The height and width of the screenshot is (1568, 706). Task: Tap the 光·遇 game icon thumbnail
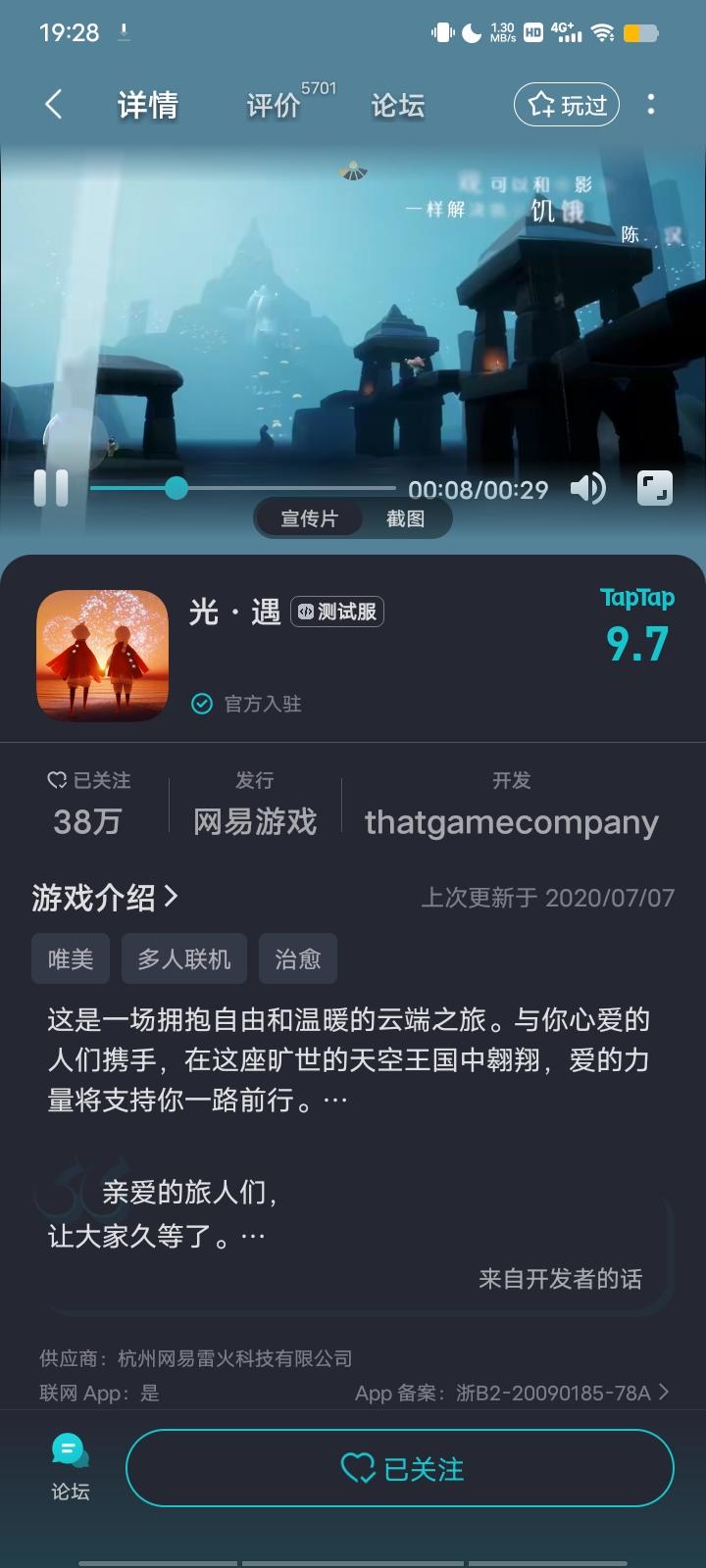[101, 655]
